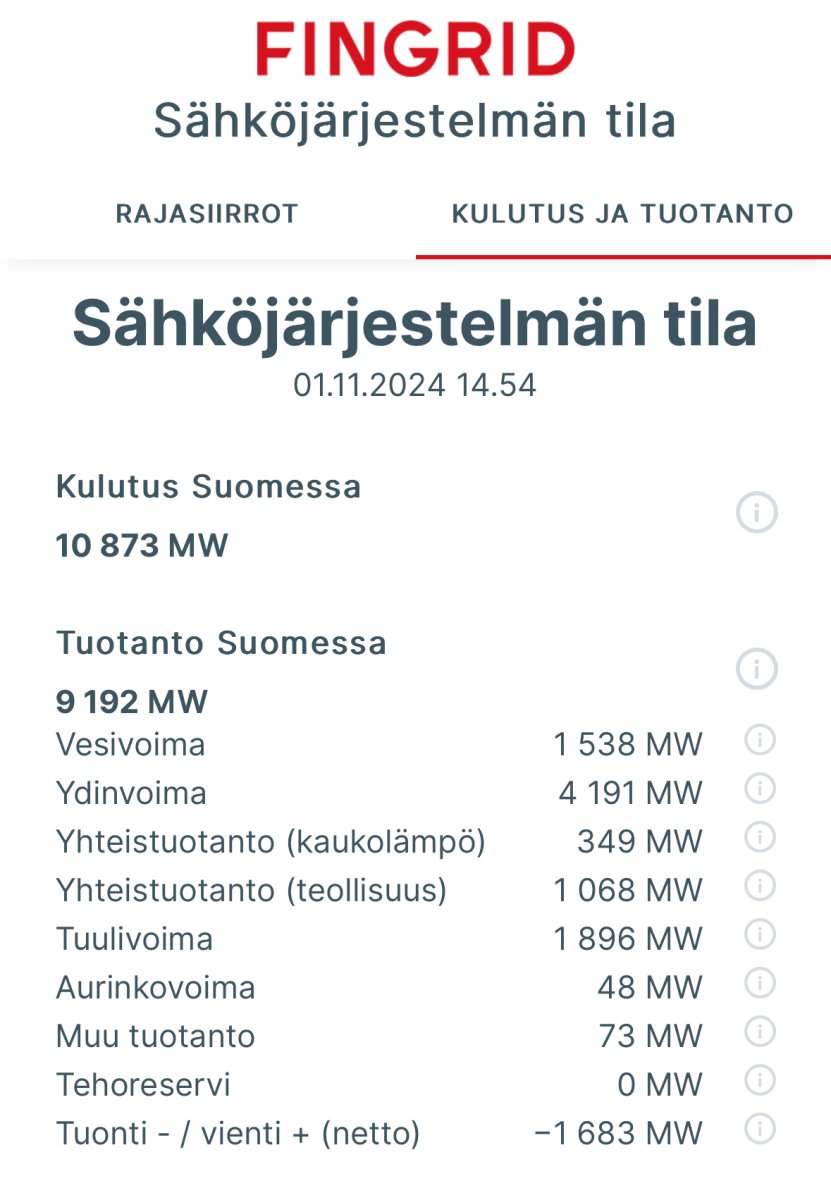Show info for Tuonti / vienti netto
Screen dimensions: 831x1200
(760, 1129)
